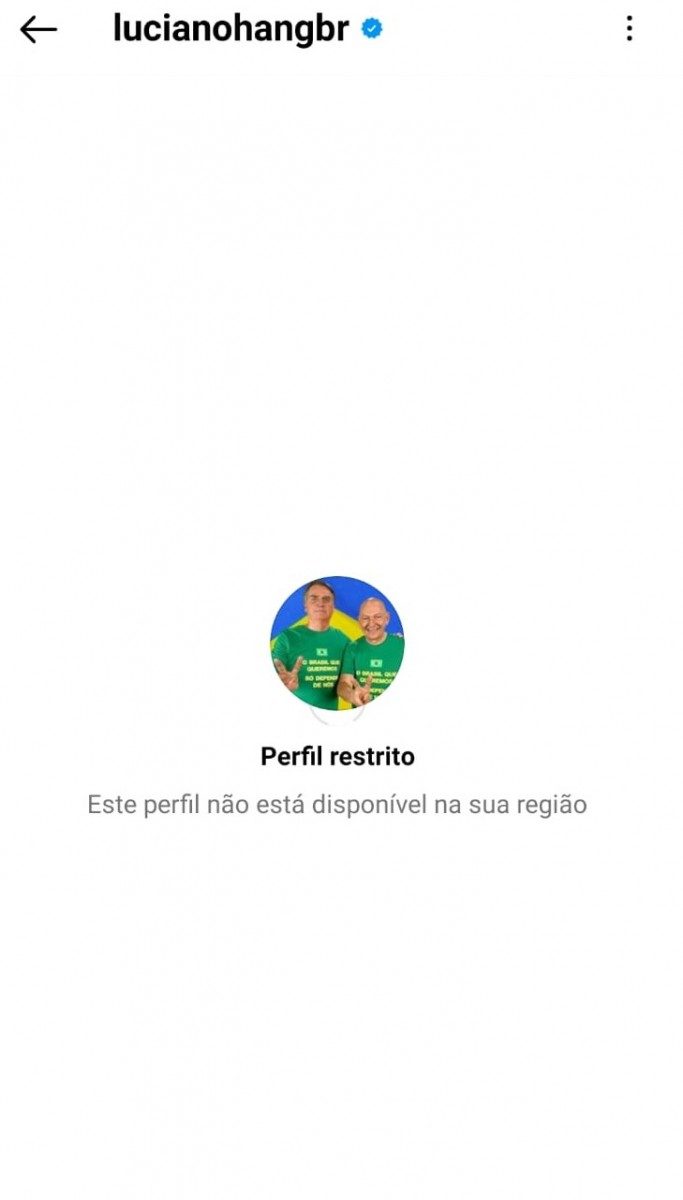
Task: Open the three-dot overflow menu
Action: [629, 28]
